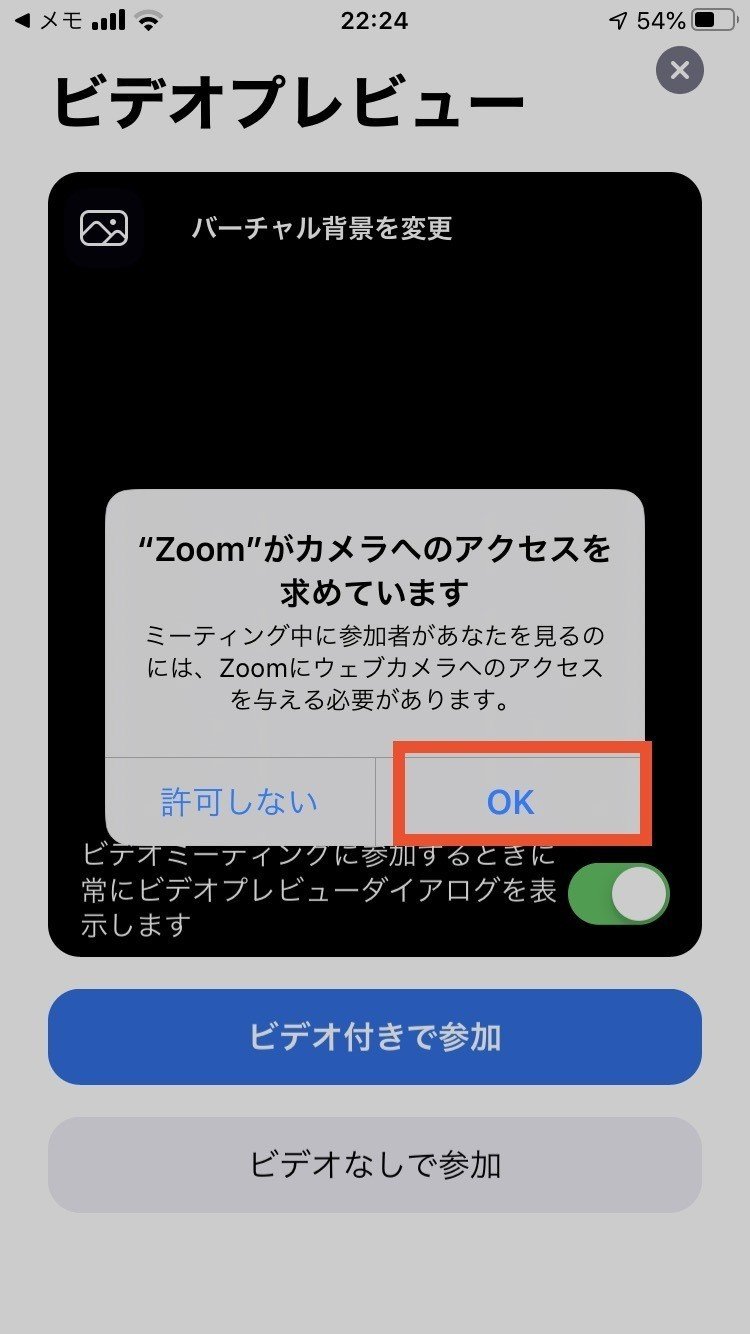The image size is (750, 1334).
Task: Toggle the green switch in the preview panel
Action: [616, 893]
